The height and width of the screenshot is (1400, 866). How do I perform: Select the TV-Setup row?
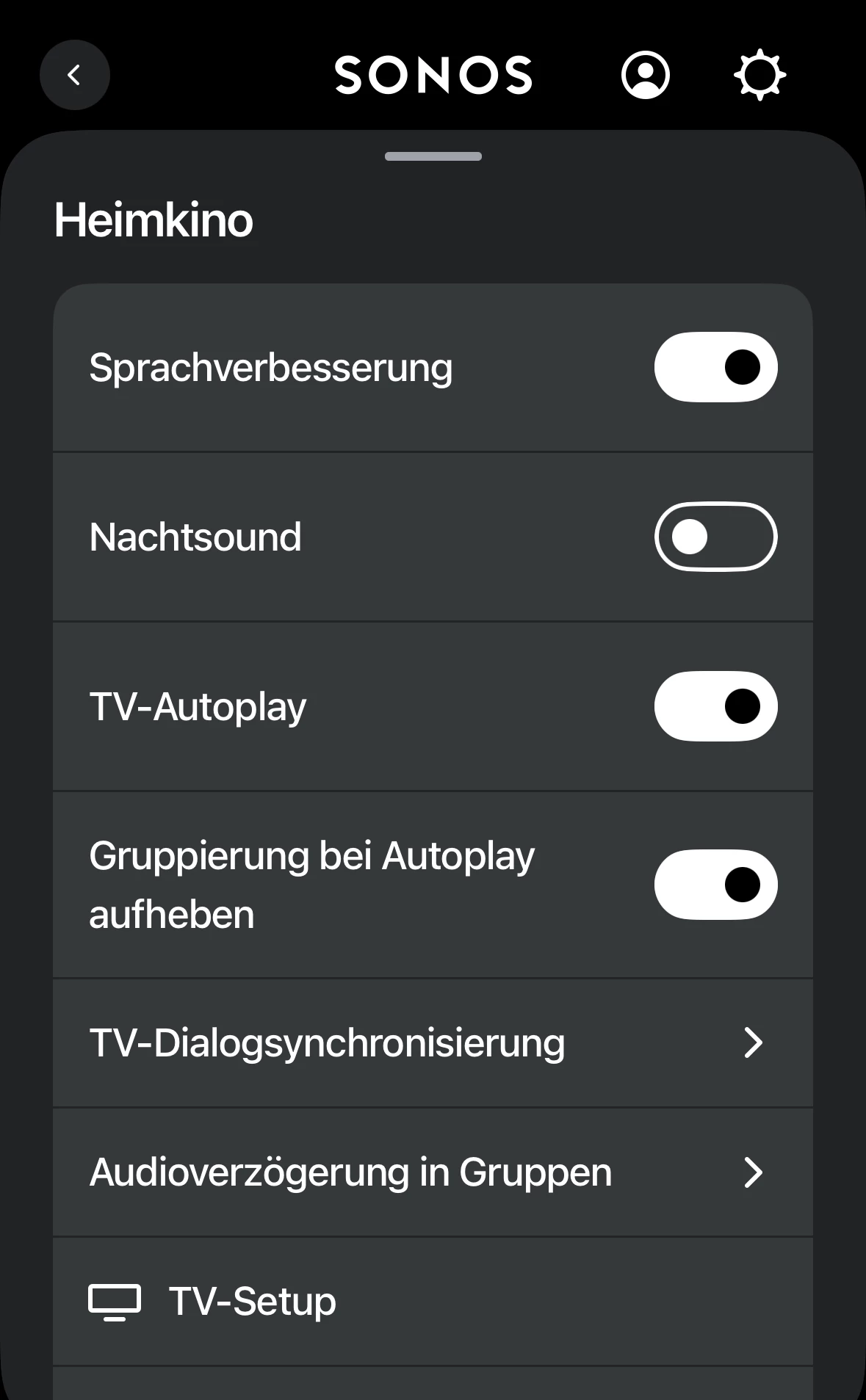(x=433, y=1301)
